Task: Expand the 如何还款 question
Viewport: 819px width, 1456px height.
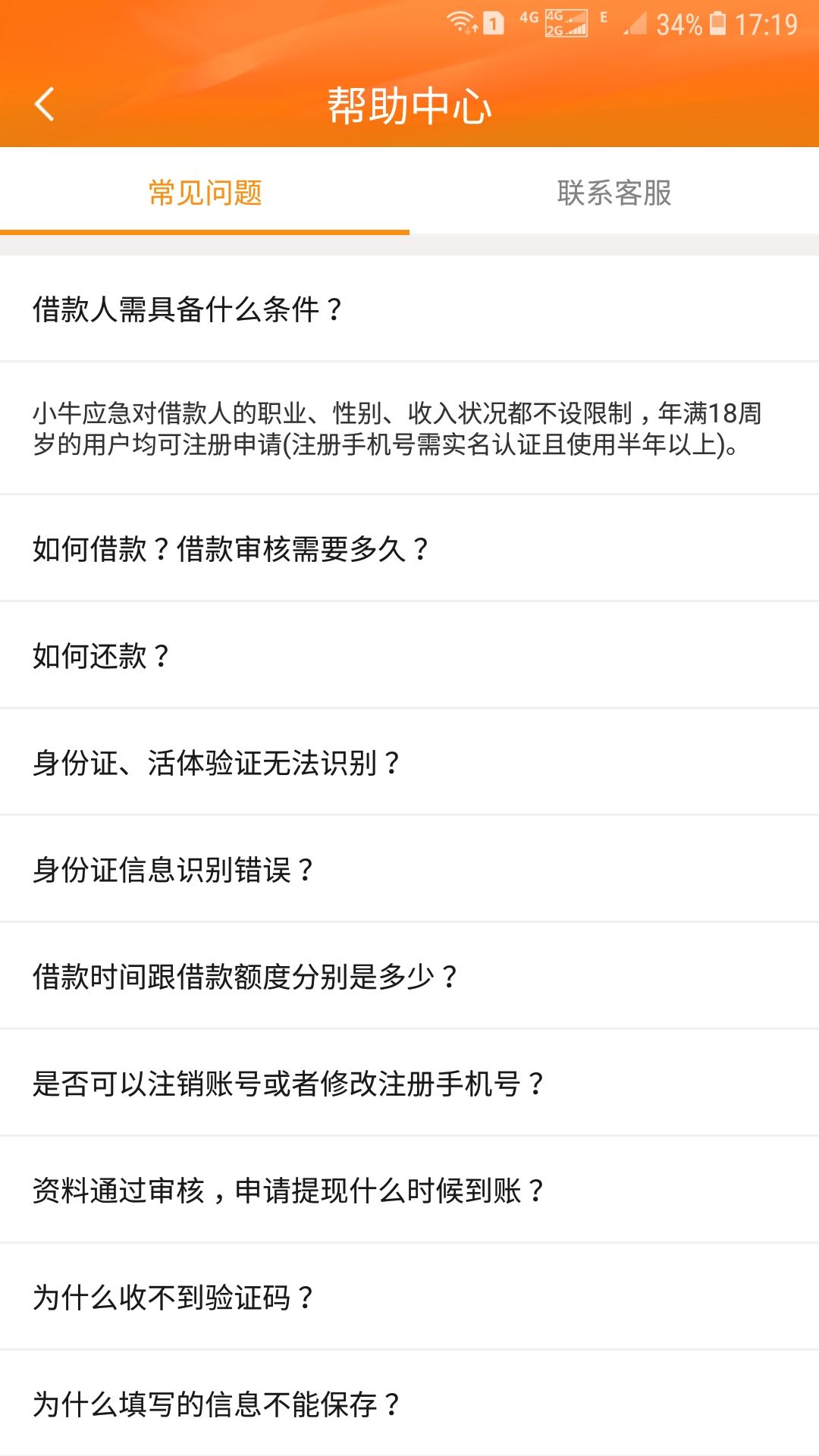Action: pos(409,655)
